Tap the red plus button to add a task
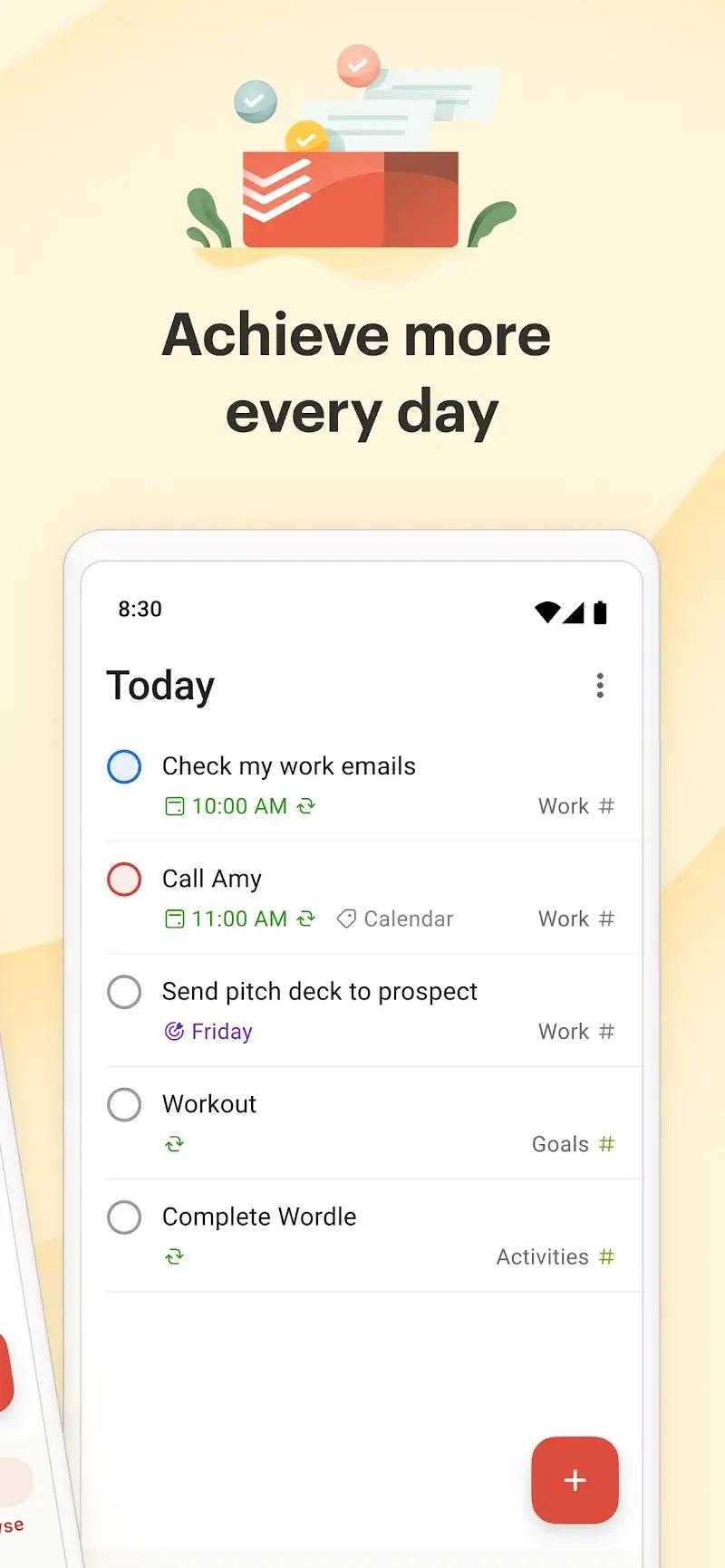This screenshot has height=1568, width=725. [x=575, y=1481]
